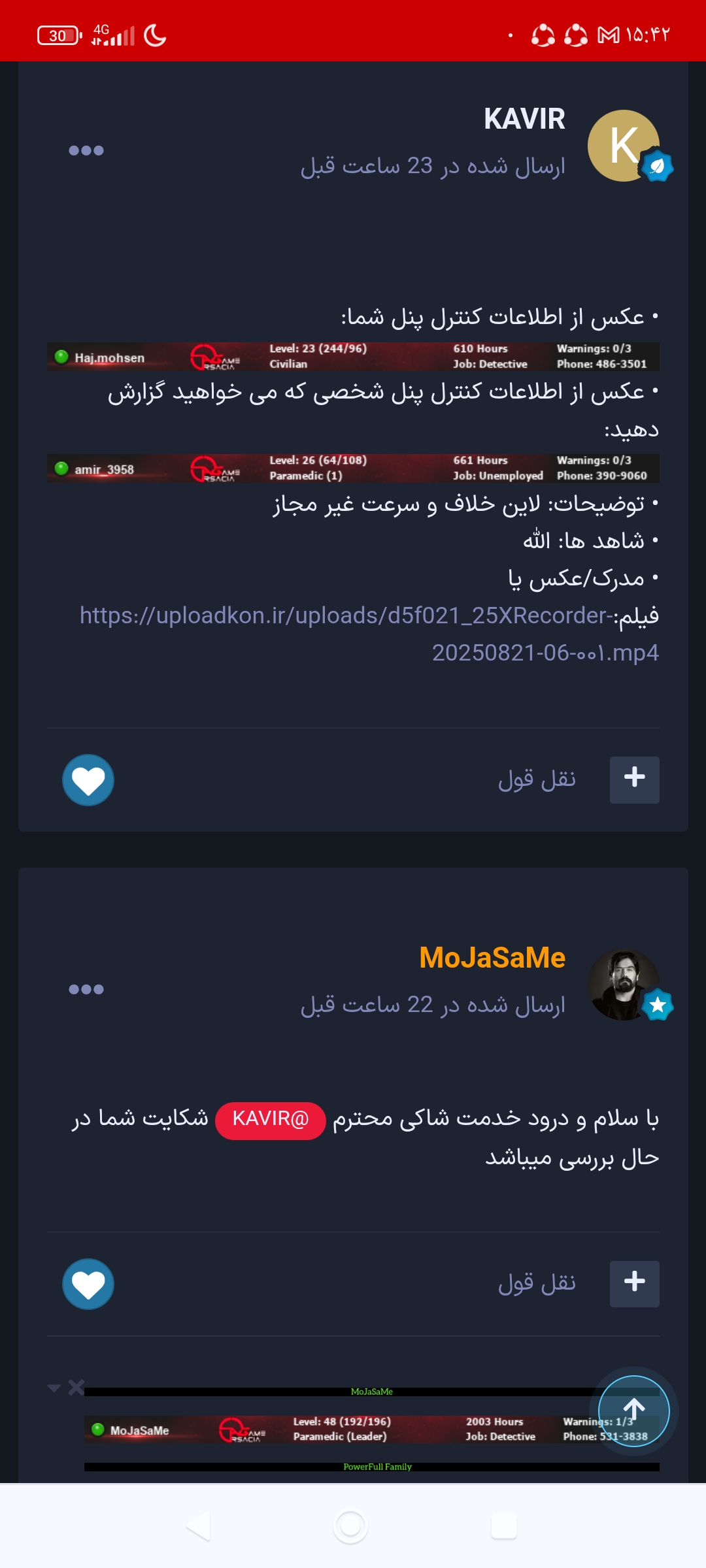
Task: Open MoJaSaMe's username profile link
Action: 492,958
